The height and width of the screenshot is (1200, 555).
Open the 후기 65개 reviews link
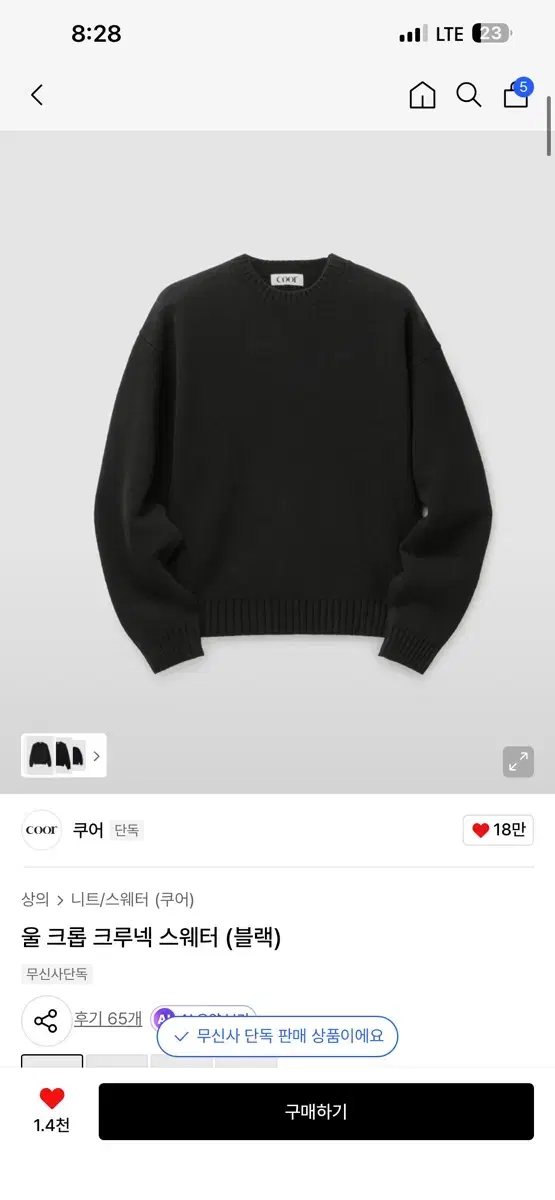pos(107,1018)
